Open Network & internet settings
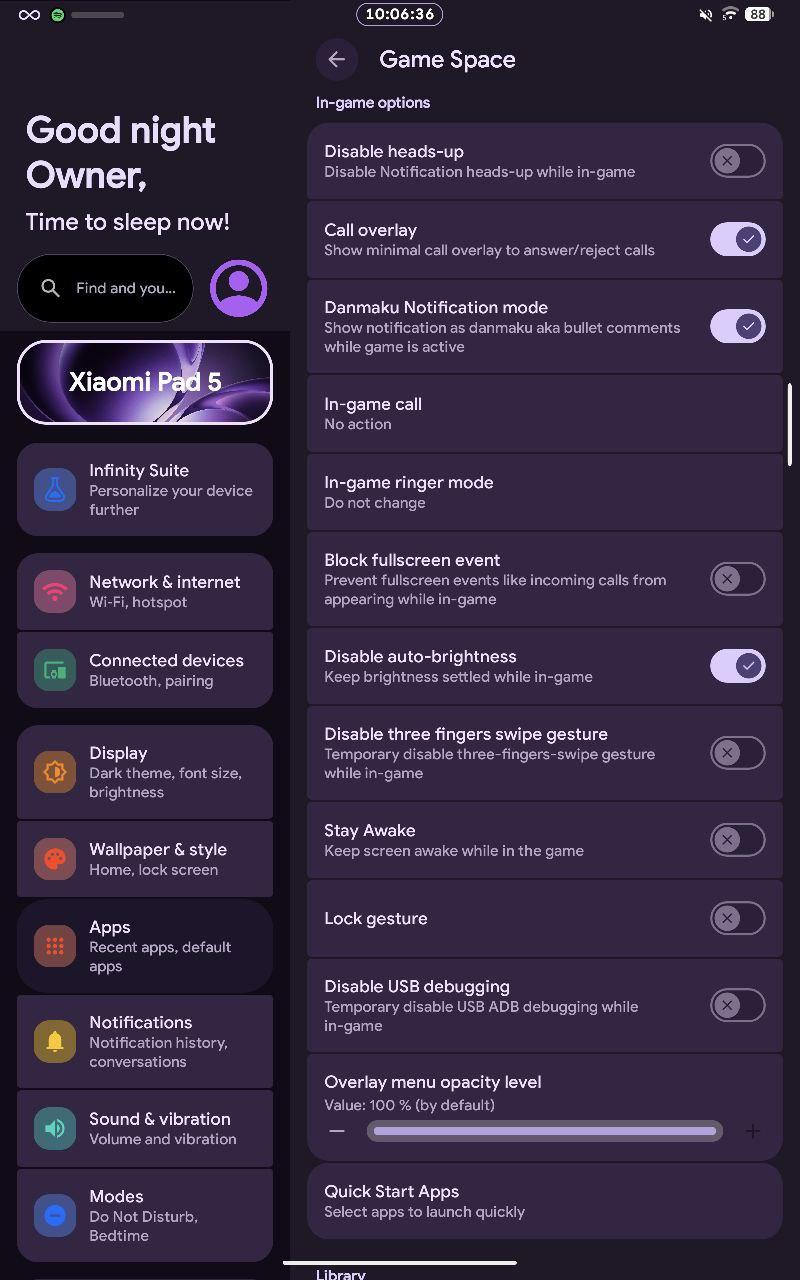Viewport: 800px width, 1280px height. click(x=145, y=591)
